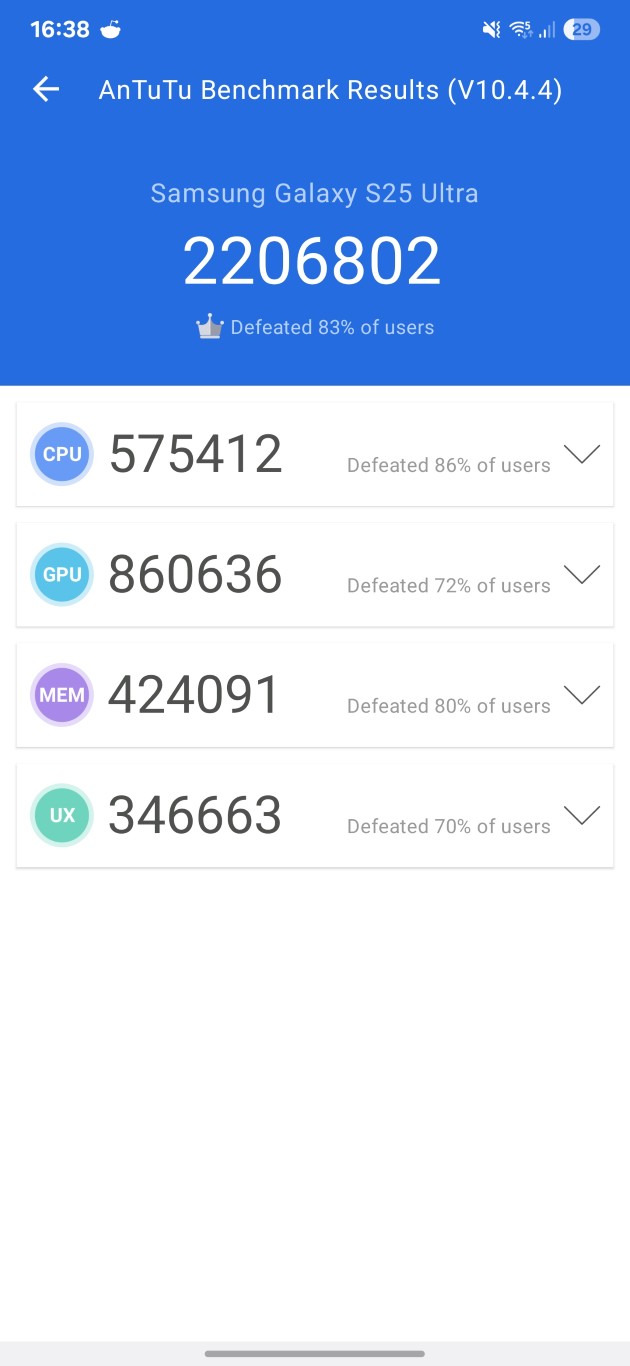Expand the CPU score details
630x1366 pixels.
[x=581, y=454]
